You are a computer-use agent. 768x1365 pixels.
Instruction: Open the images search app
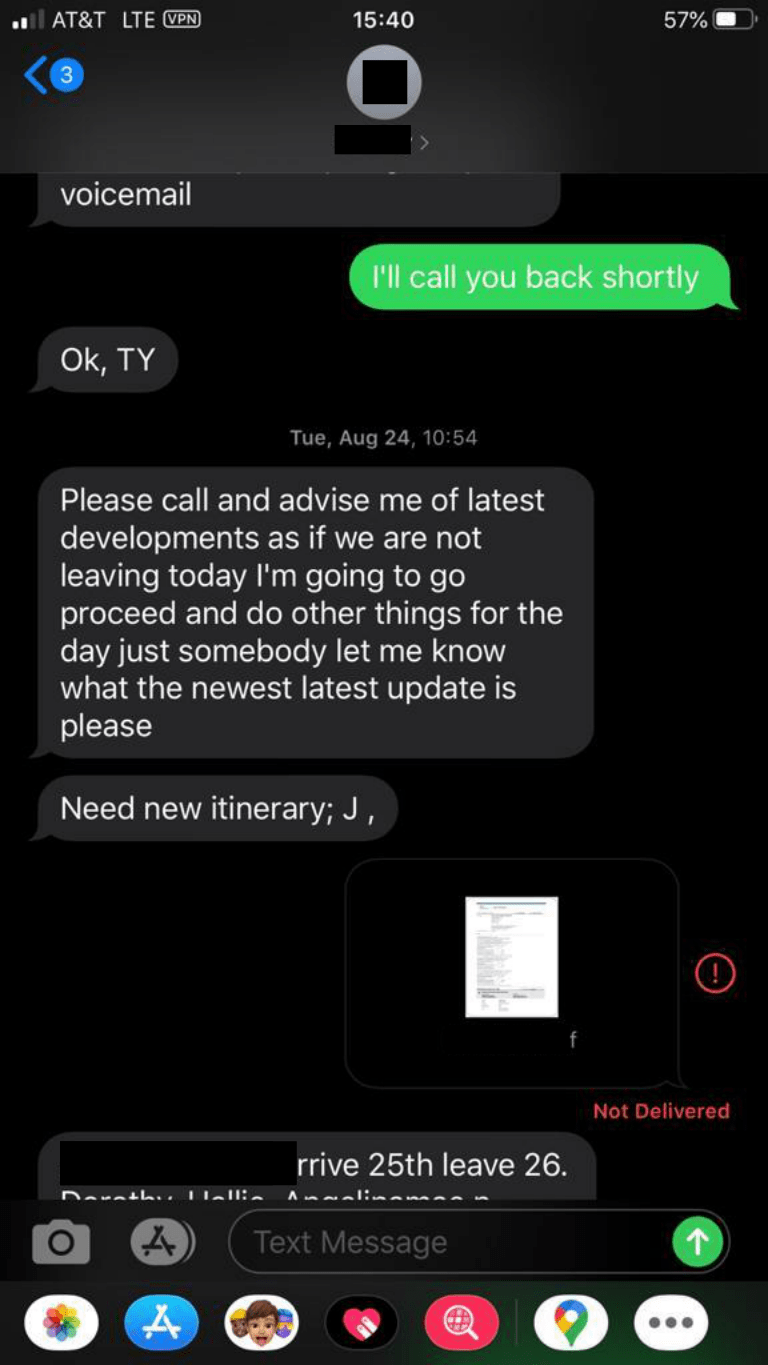[x=461, y=1323]
